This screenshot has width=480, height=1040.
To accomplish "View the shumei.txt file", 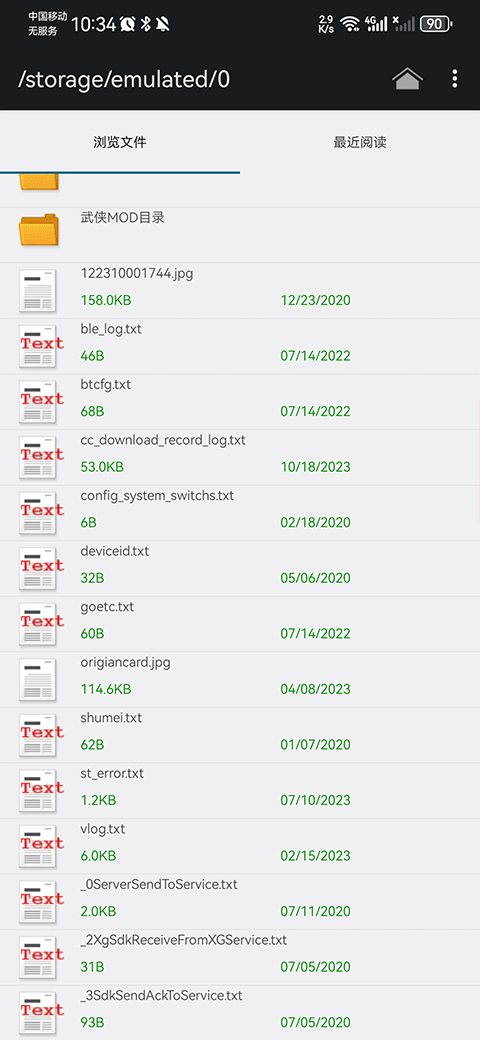I will coord(240,736).
